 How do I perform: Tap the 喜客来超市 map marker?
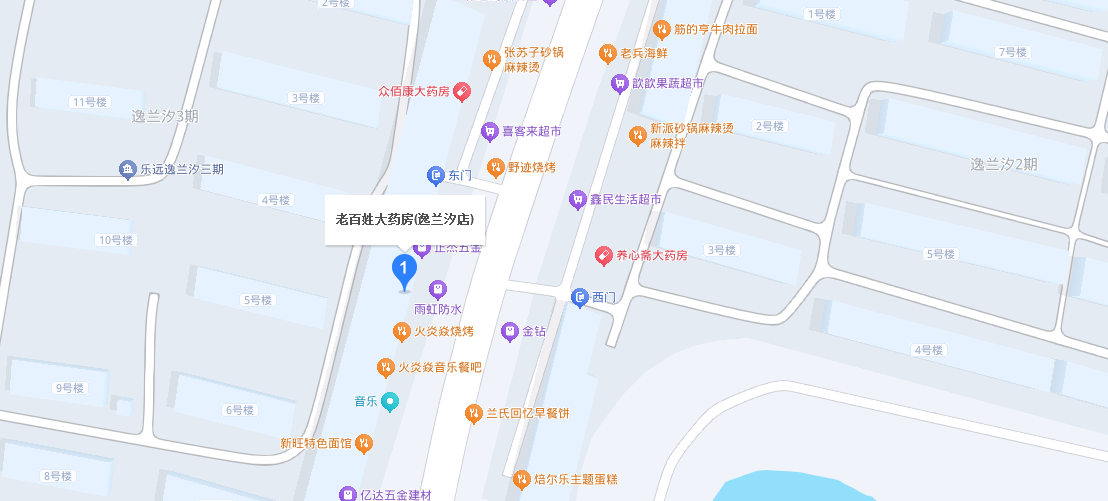click(490, 131)
